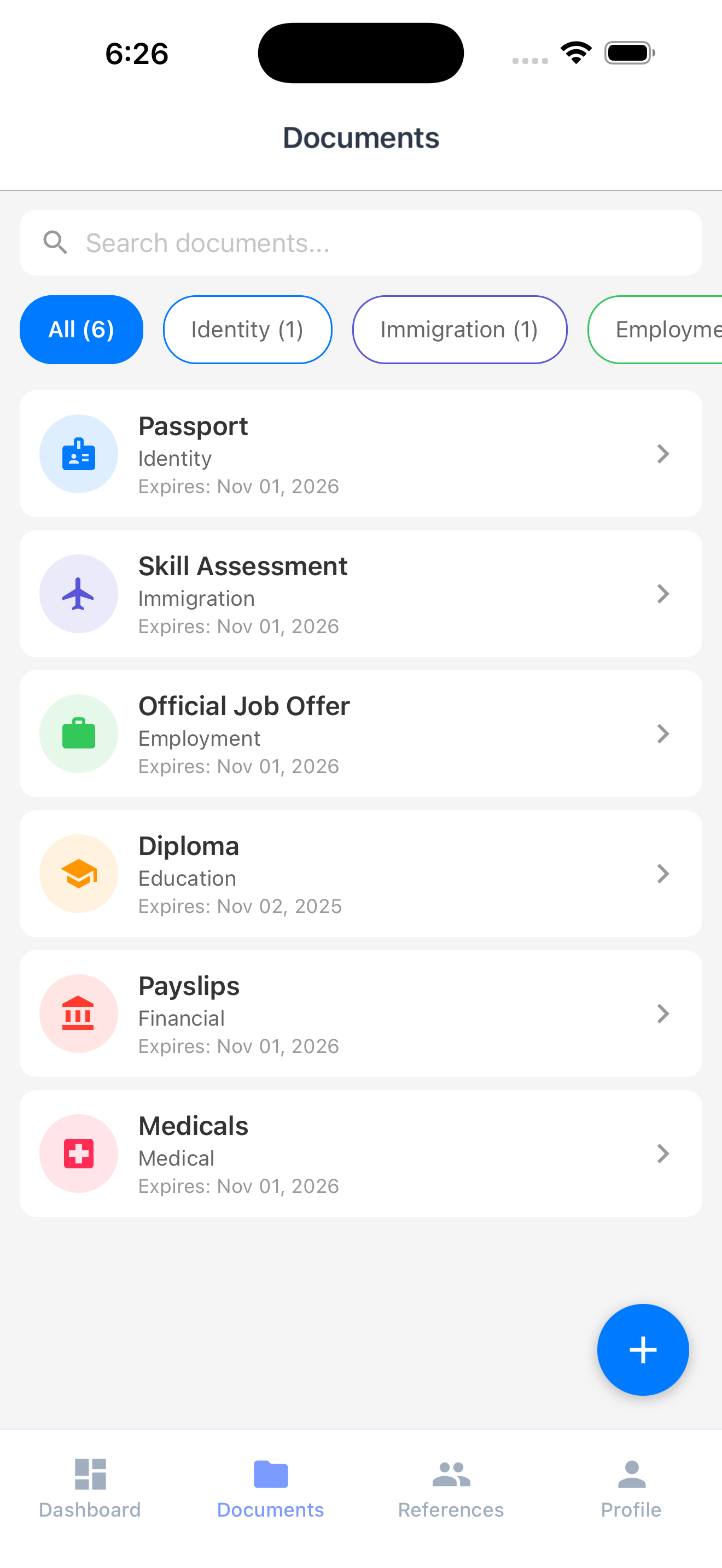Tap the blue plus button to add document
The height and width of the screenshot is (1568, 722).
pos(643,1349)
